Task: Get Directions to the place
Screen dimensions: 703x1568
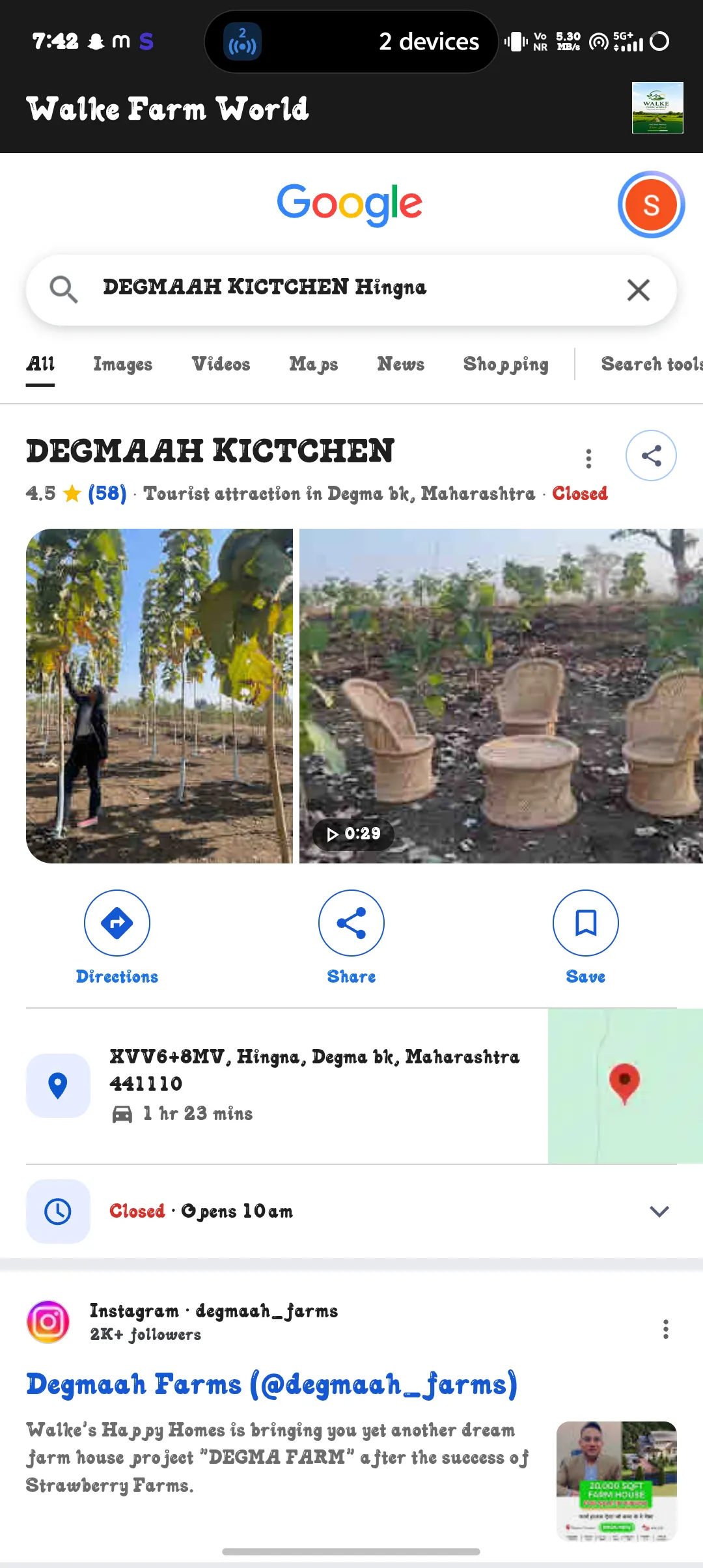Action: (117, 938)
